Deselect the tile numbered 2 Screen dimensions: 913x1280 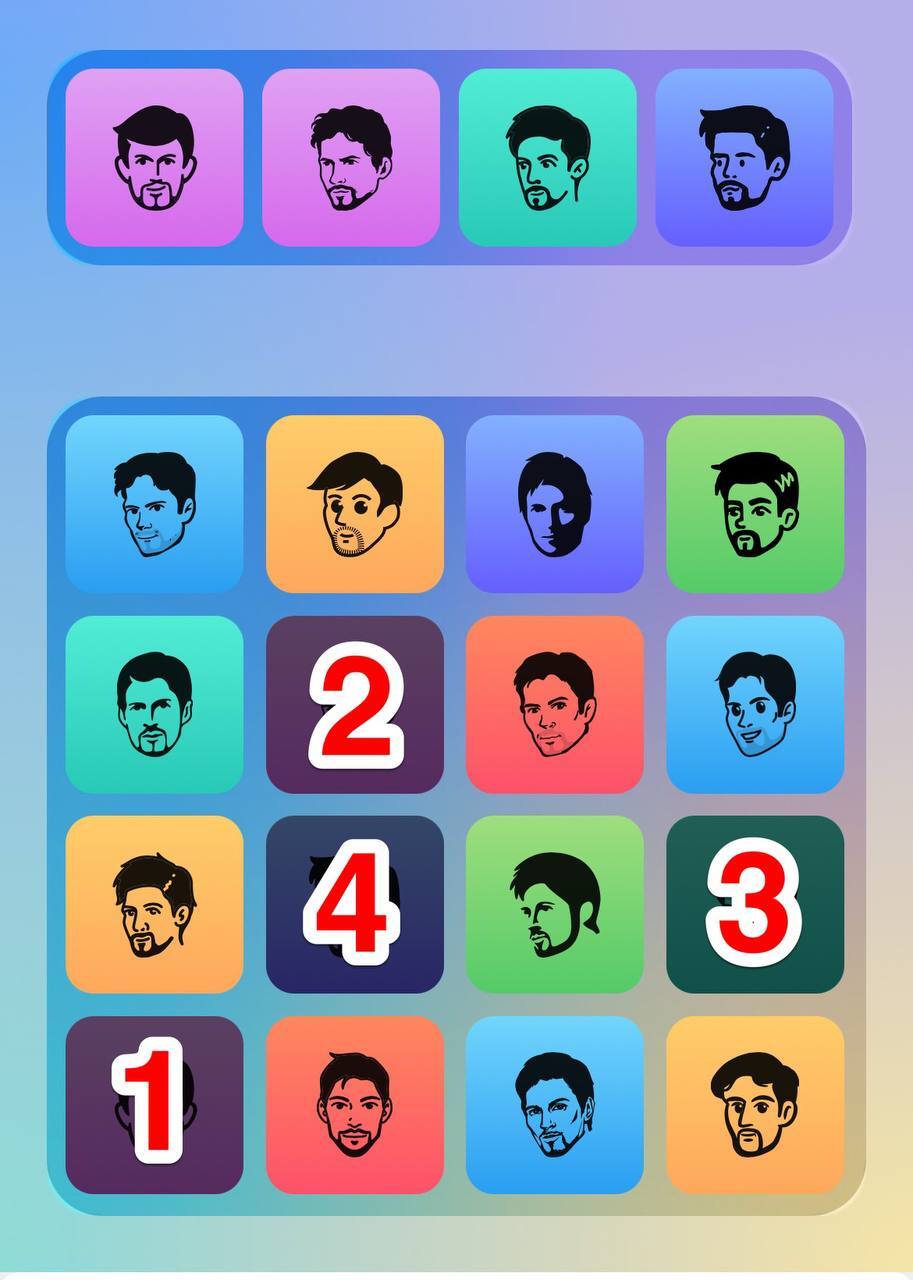(x=354, y=704)
